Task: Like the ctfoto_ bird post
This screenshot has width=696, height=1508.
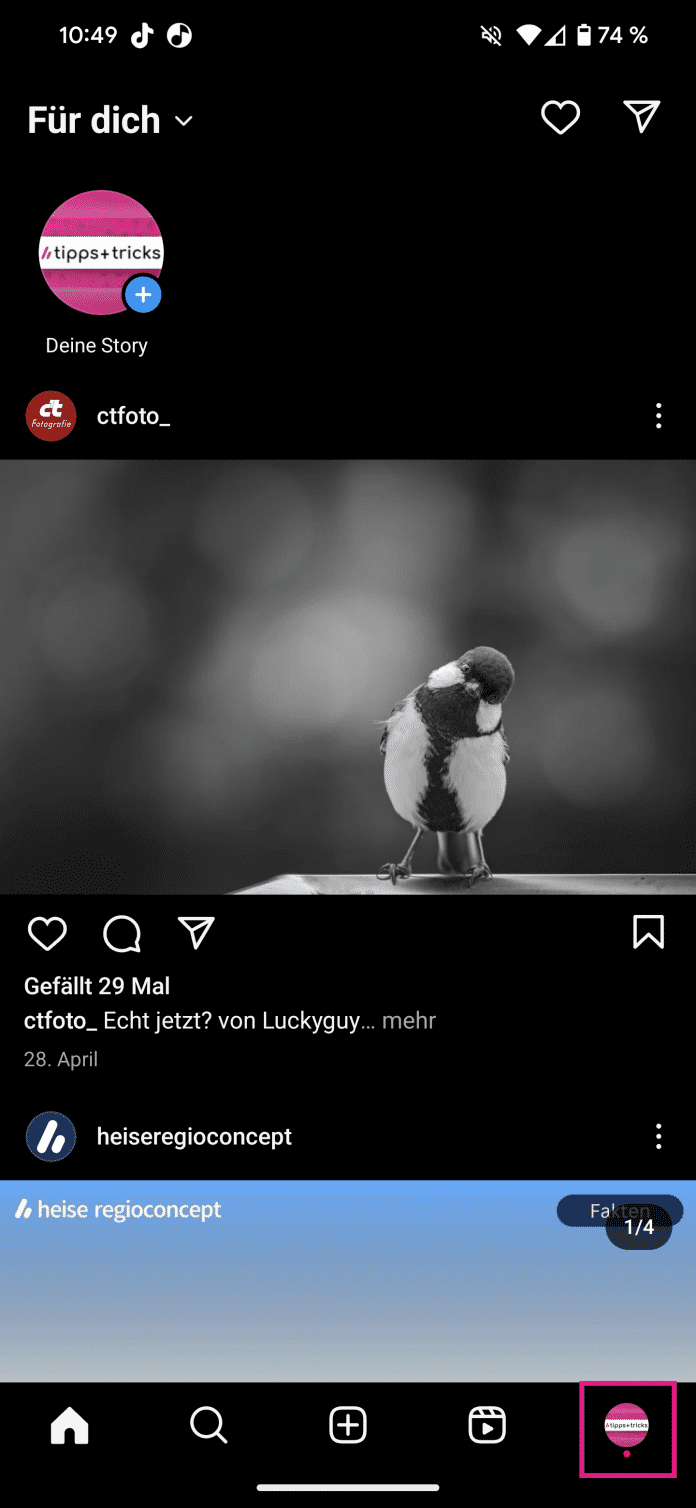Action: click(47, 933)
